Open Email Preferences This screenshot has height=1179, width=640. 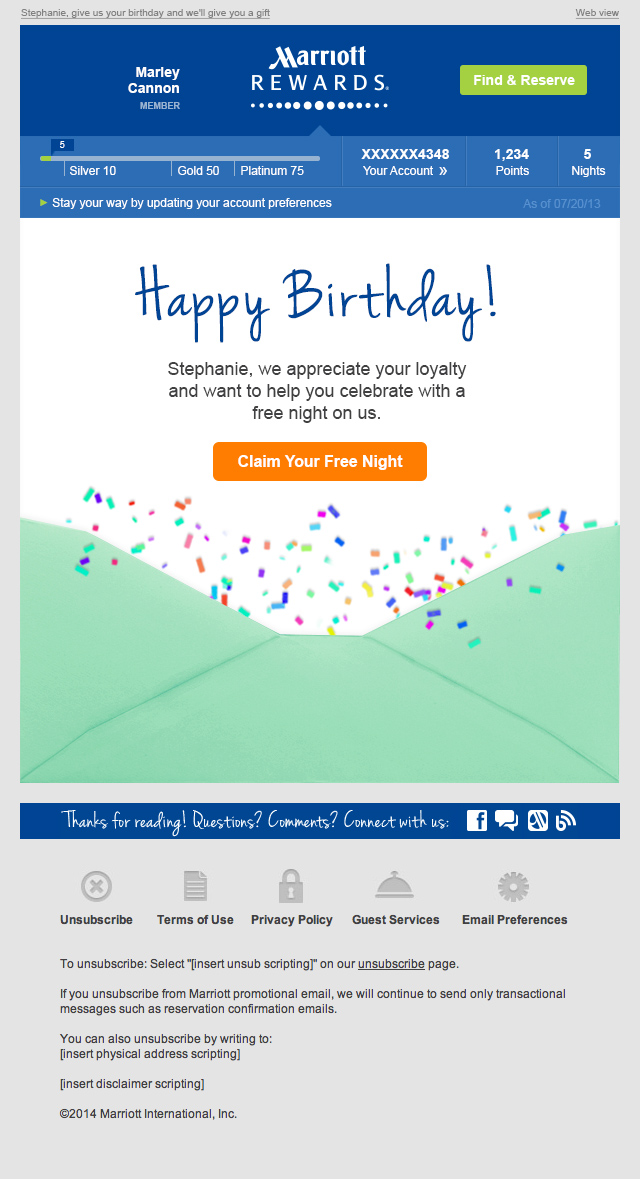[514, 899]
